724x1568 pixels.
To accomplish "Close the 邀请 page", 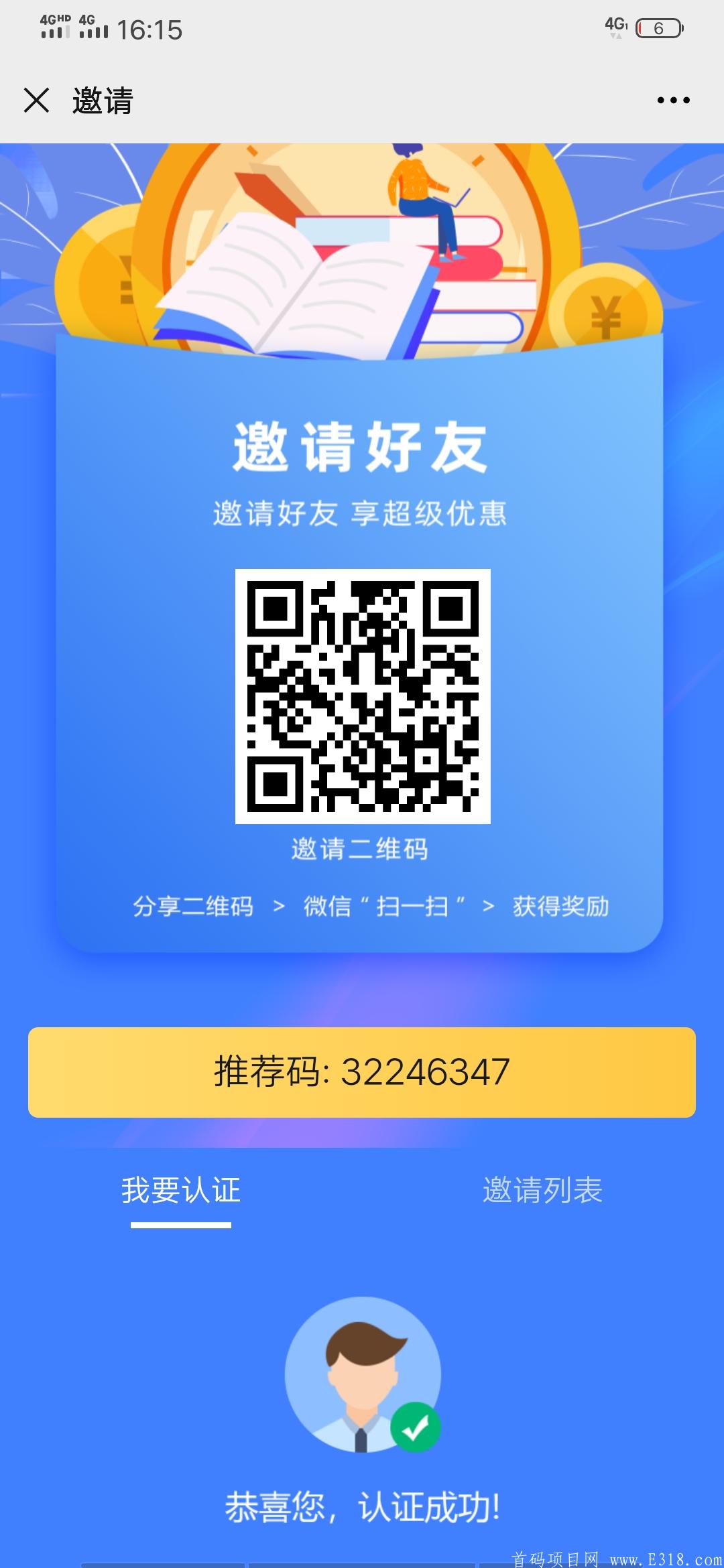I will (36, 101).
